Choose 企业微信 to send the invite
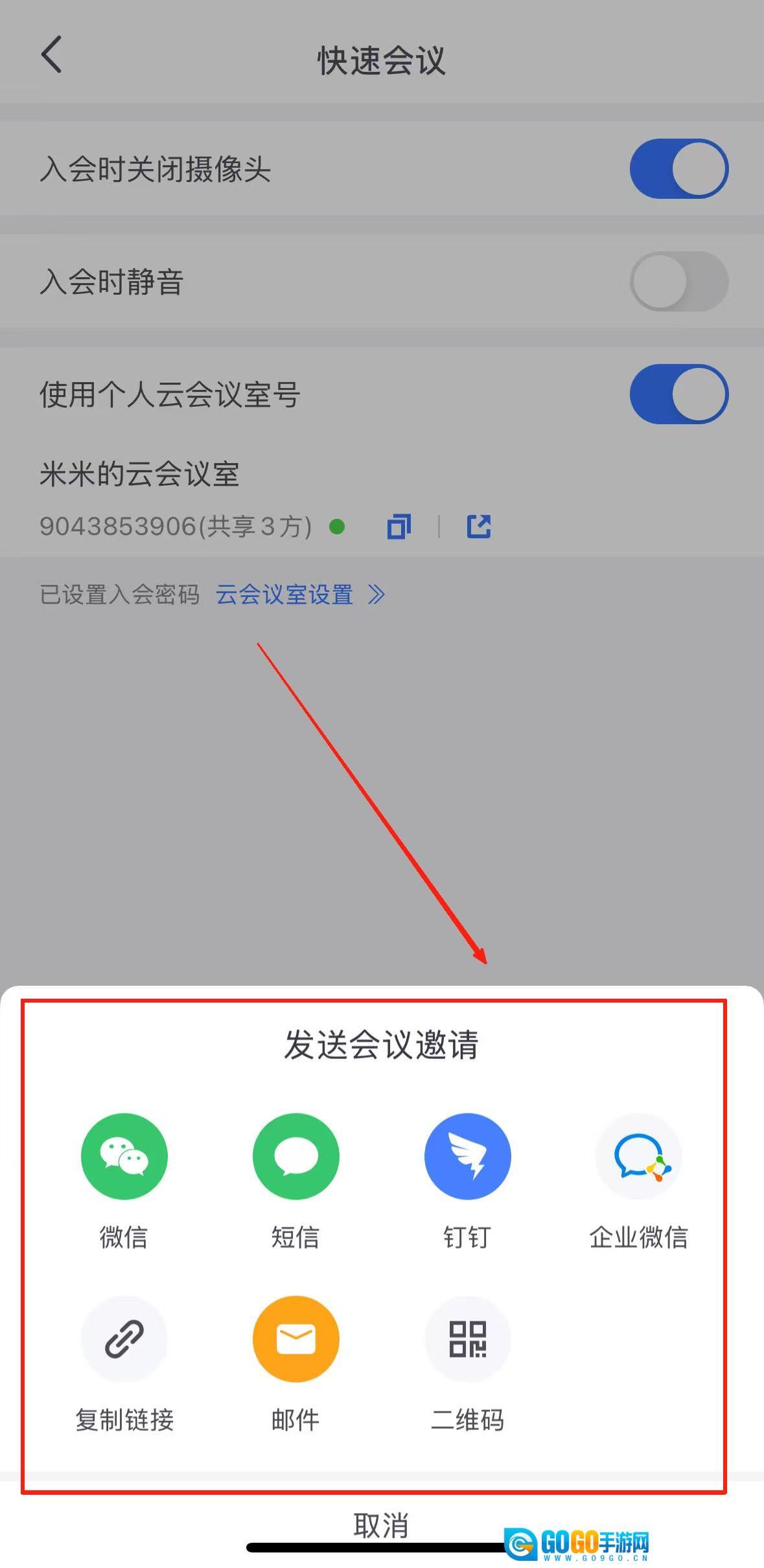Screen dimensions: 764x1568 (638, 1157)
